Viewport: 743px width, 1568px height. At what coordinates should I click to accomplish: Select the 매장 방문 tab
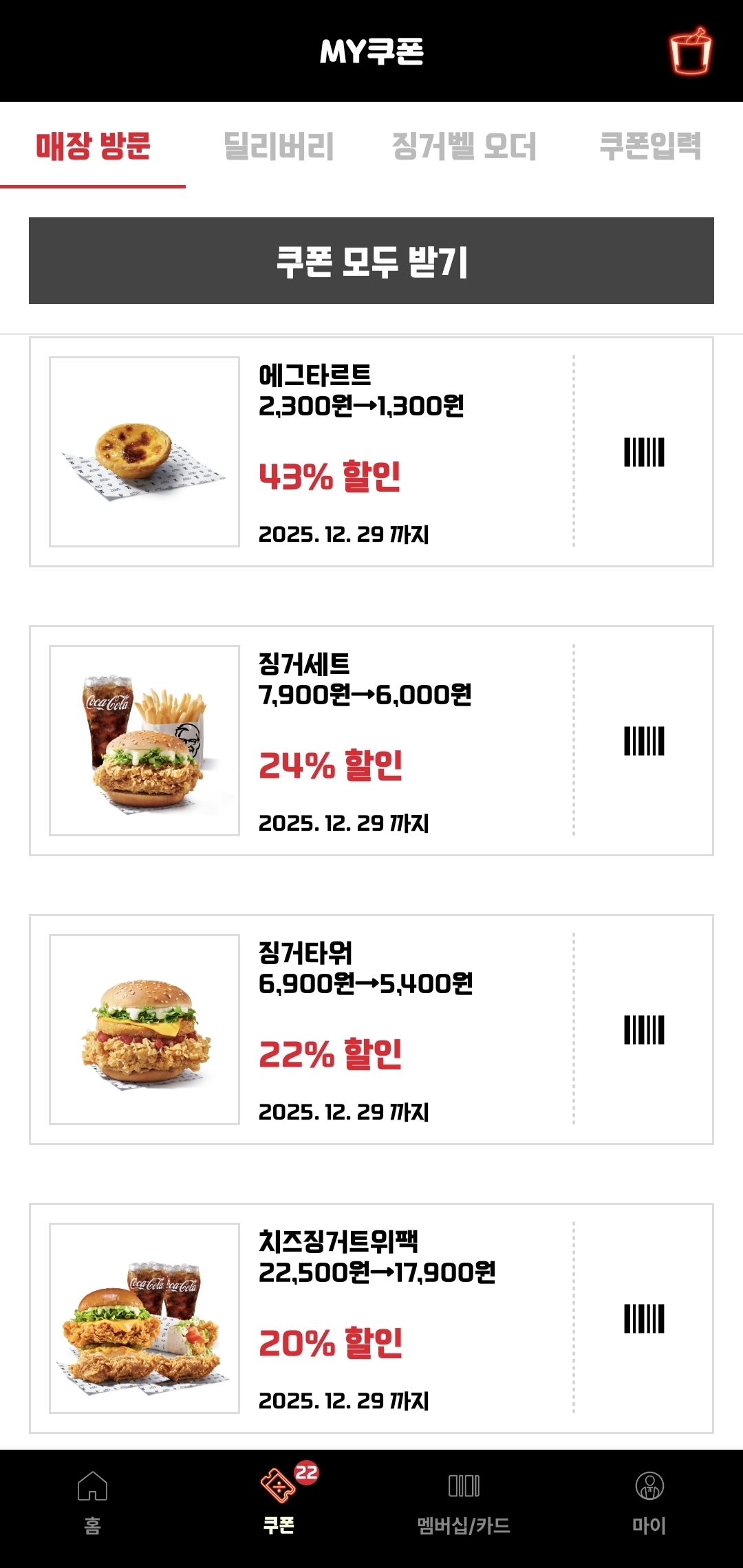click(93, 146)
